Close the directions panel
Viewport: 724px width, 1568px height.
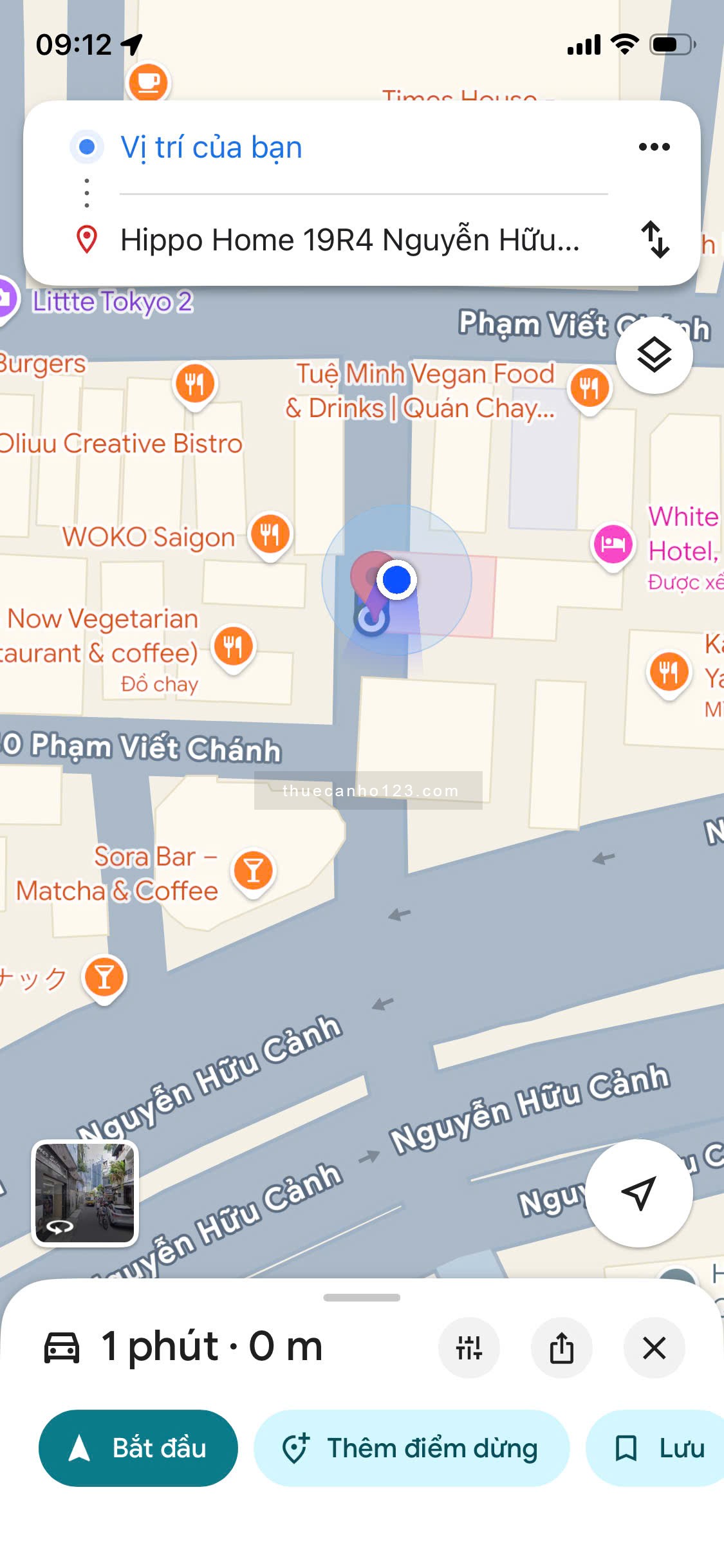654,1347
